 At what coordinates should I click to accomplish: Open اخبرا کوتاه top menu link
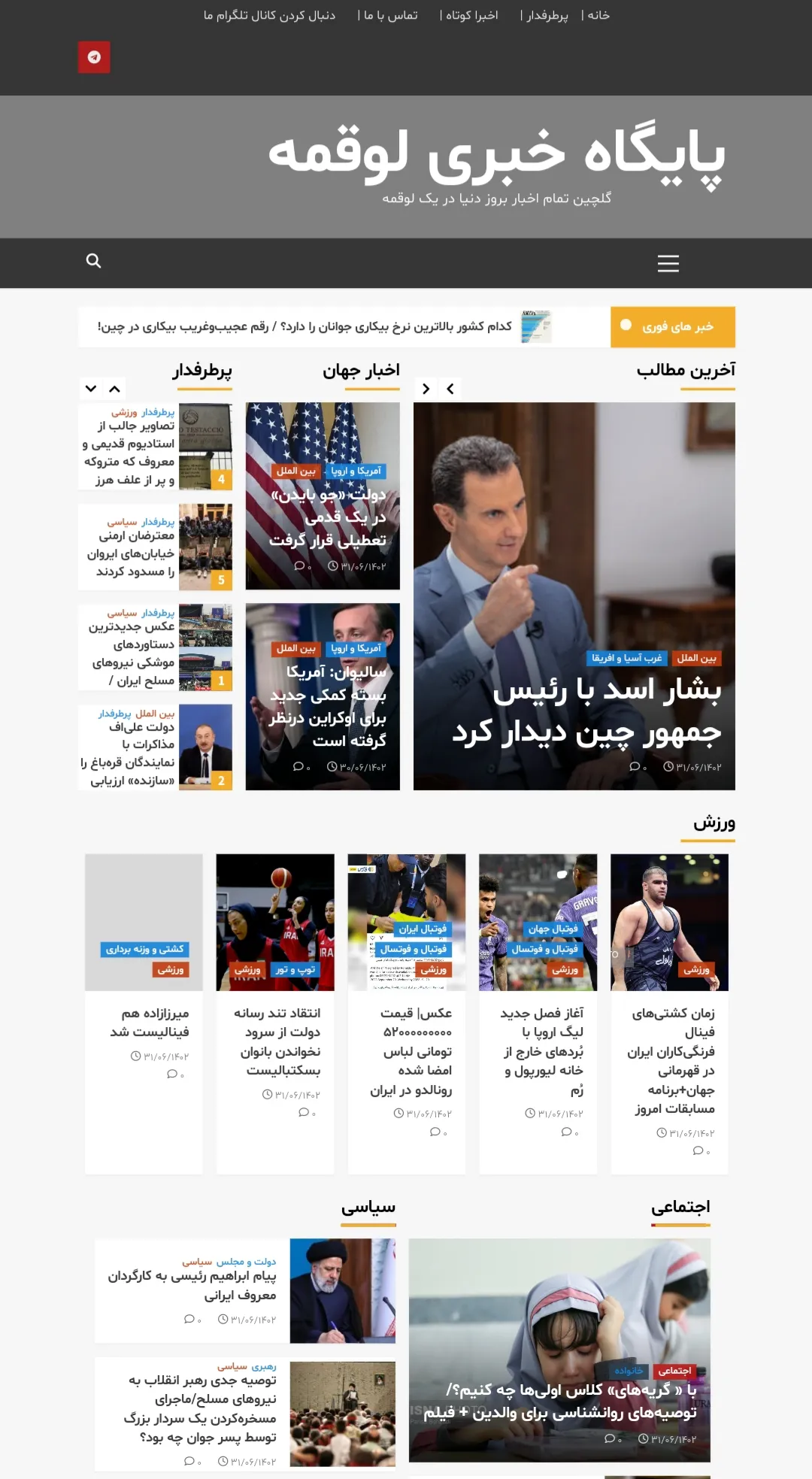tap(472, 15)
